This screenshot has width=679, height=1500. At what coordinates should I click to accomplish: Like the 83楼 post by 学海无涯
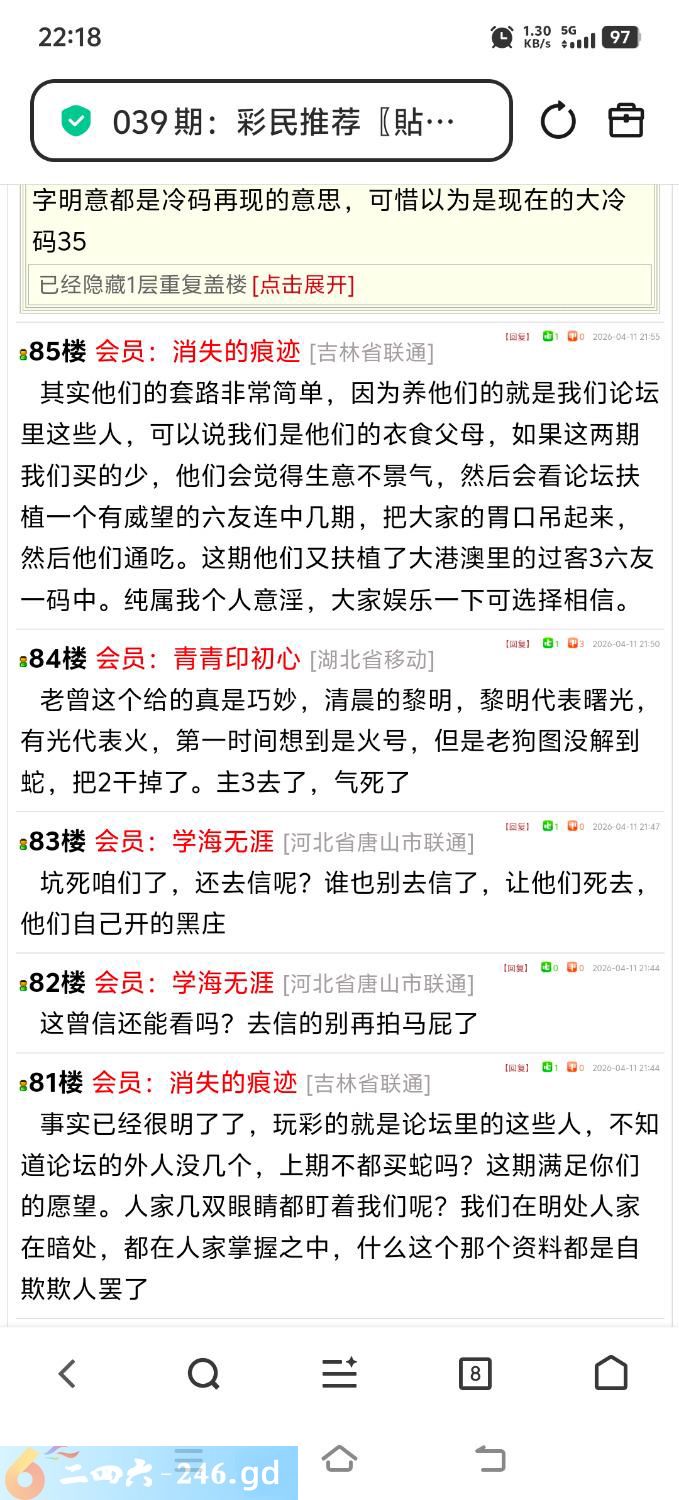point(550,827)
